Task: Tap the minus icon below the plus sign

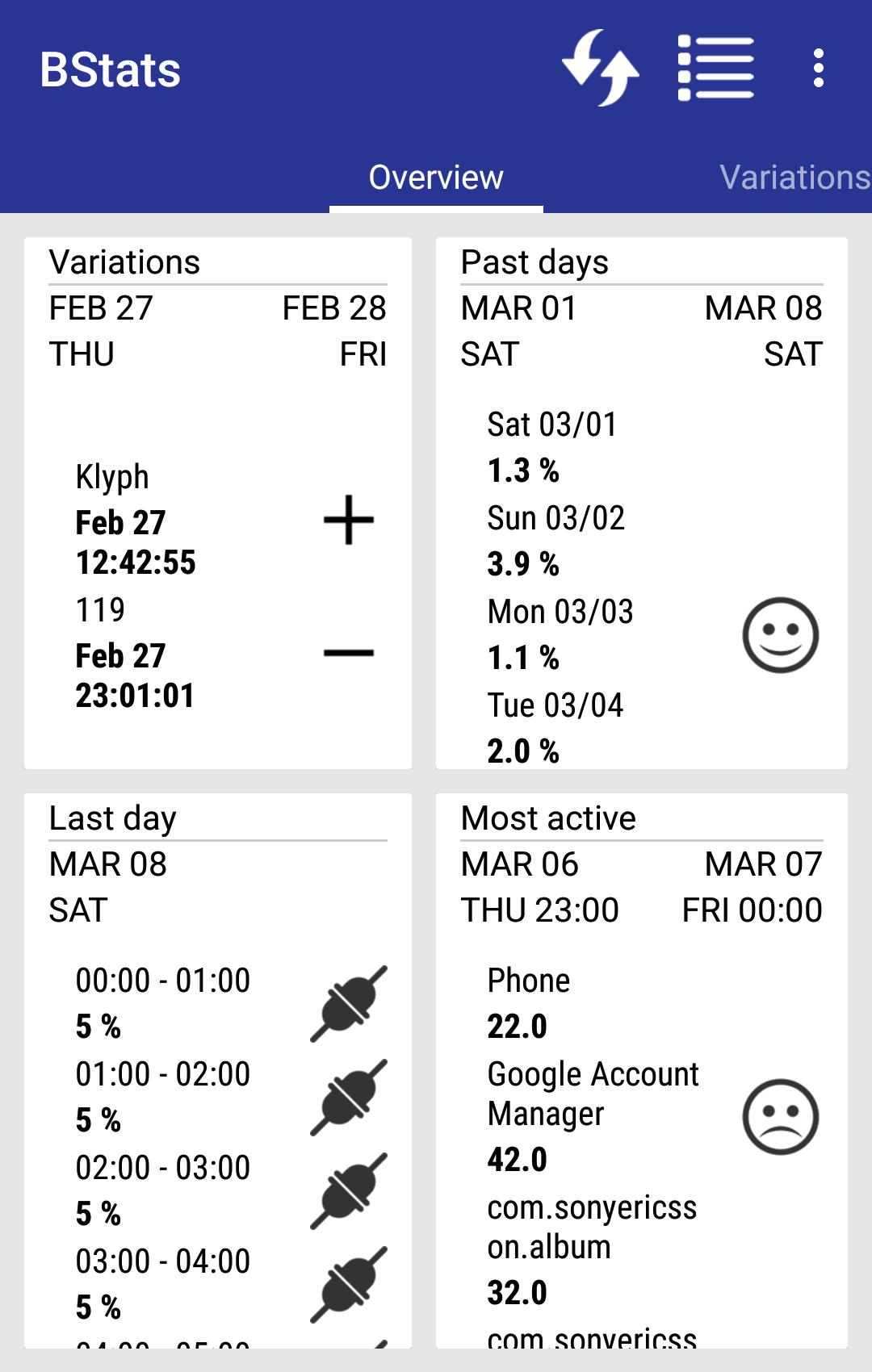Action: coord(346,651)
